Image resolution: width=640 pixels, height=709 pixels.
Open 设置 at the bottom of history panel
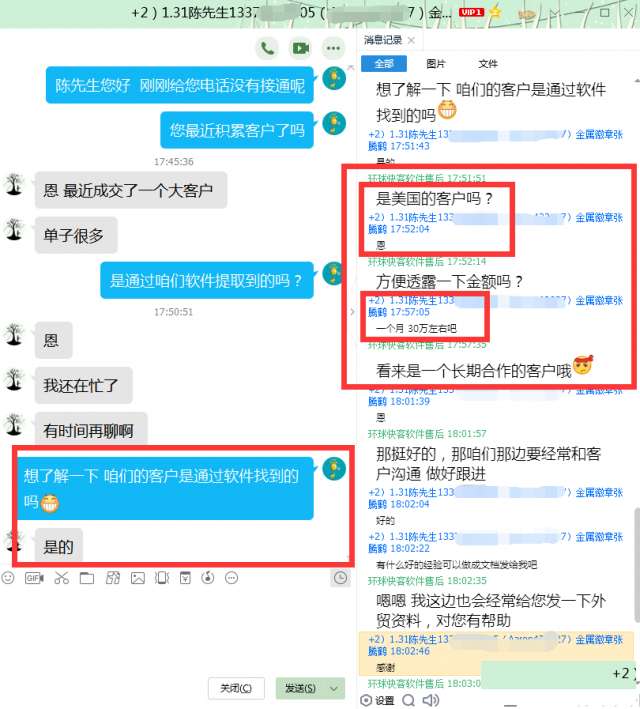click(x=379, y=701)
